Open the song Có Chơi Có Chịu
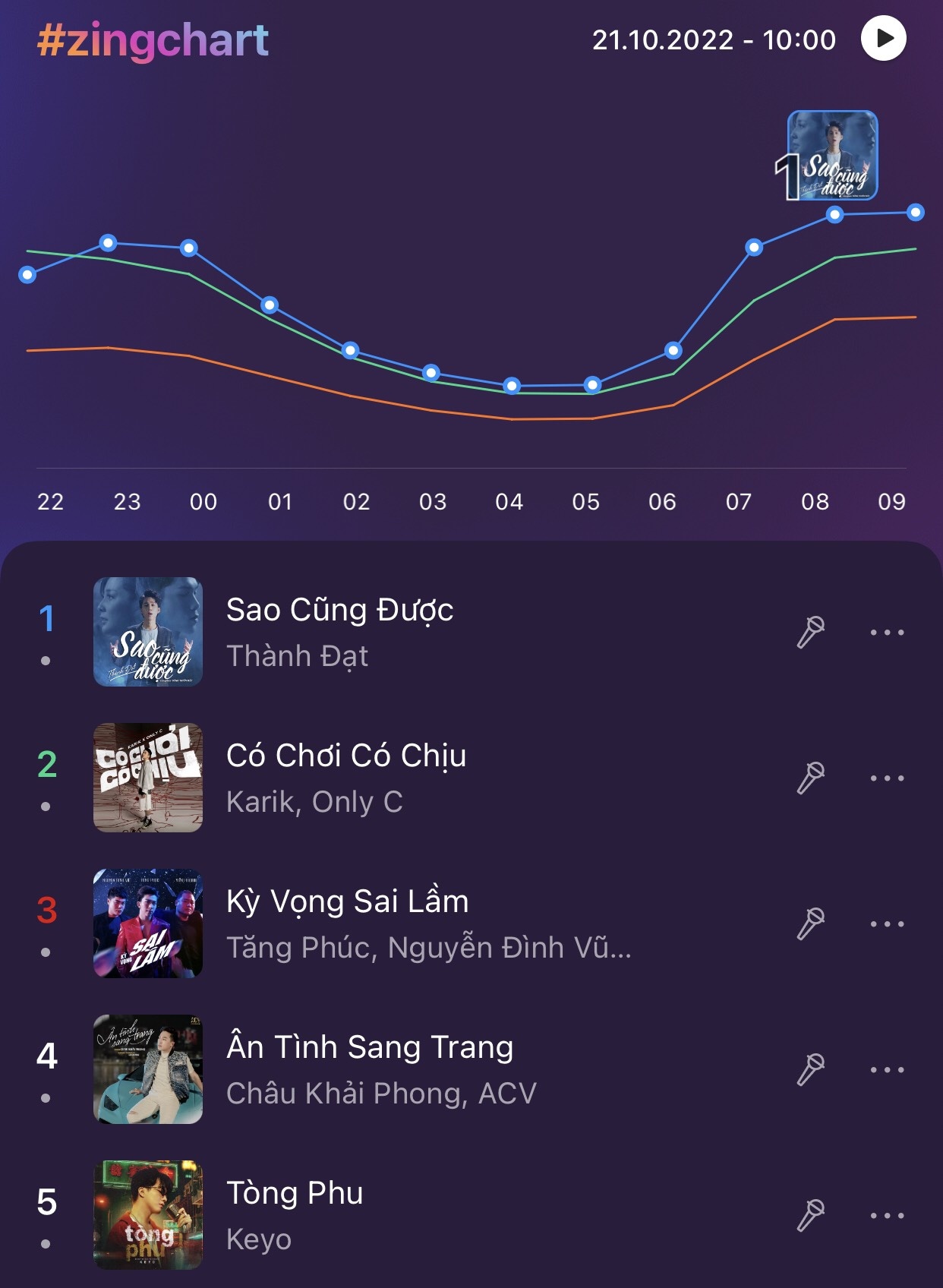The image size is (943, 1288). pos(345,756)
